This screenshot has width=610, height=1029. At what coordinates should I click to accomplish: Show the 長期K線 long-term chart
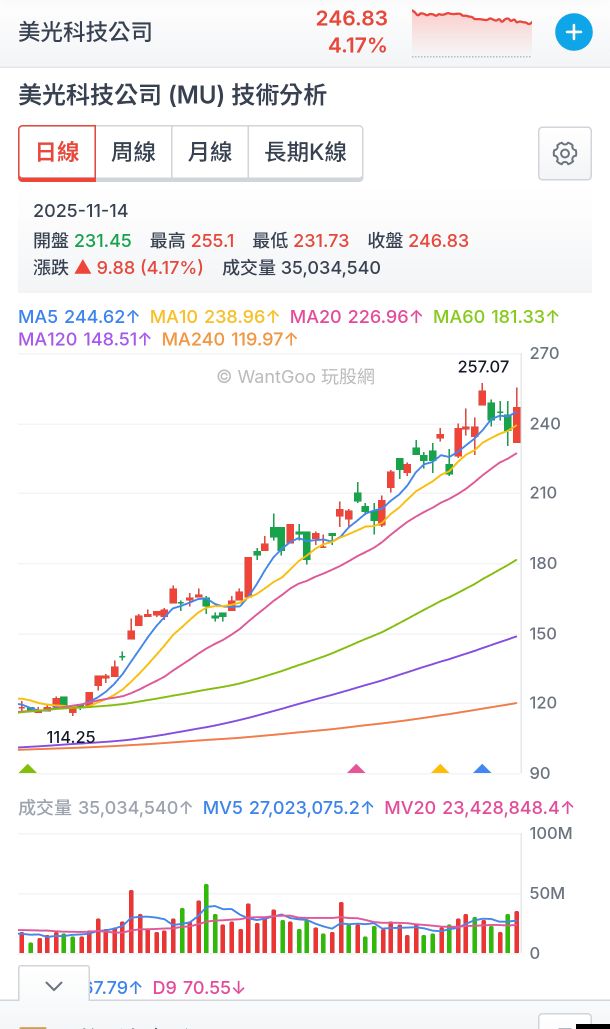[x=305, y=153]
